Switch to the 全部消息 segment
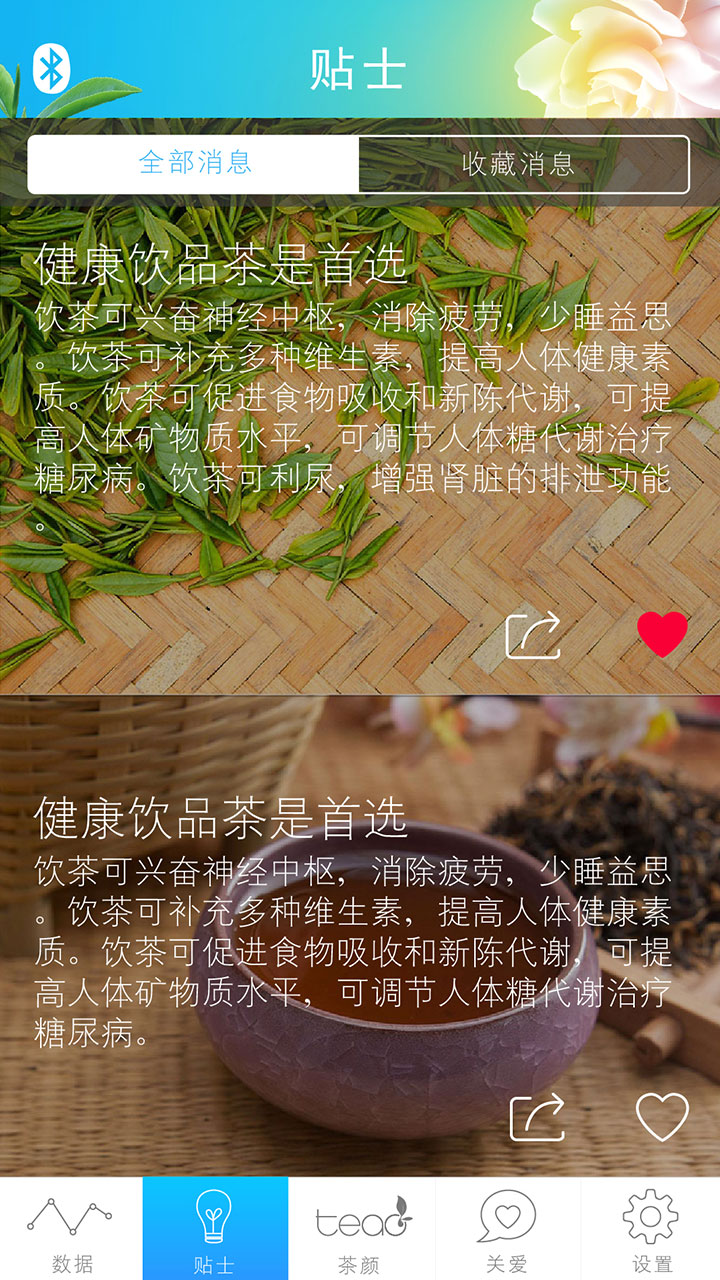The height and width of the screenshot is (1280, 720). [194, 165]
